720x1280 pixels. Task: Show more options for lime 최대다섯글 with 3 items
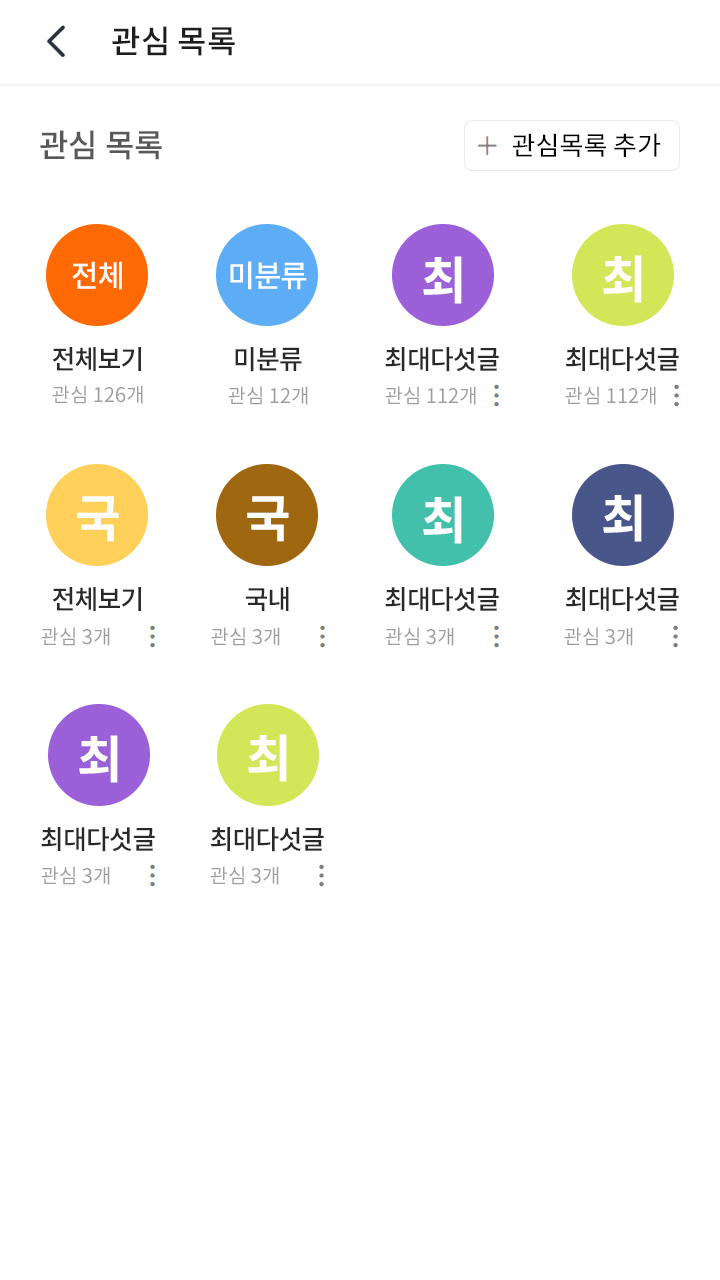click(x=321, y=876)
